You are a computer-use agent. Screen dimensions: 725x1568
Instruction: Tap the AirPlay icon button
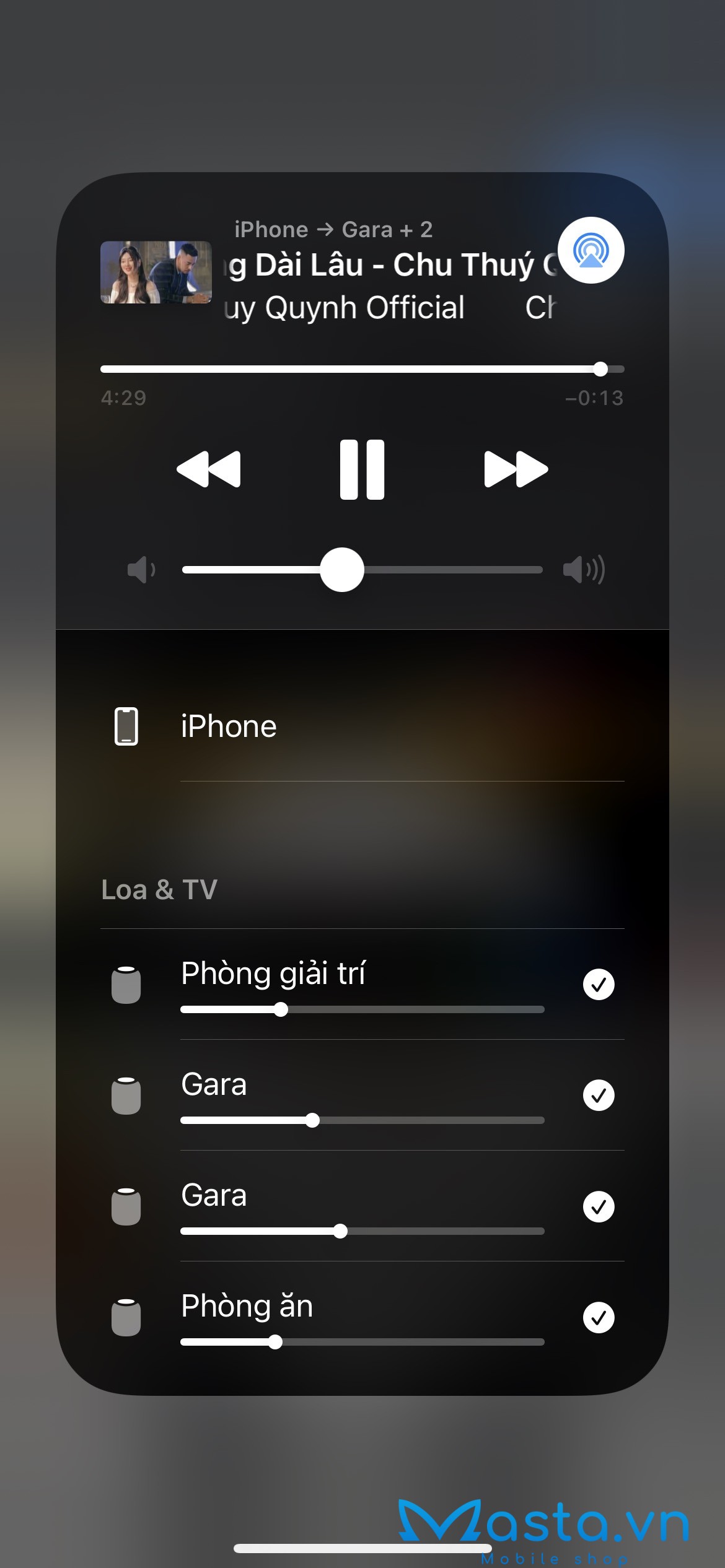tap(591, 250)
